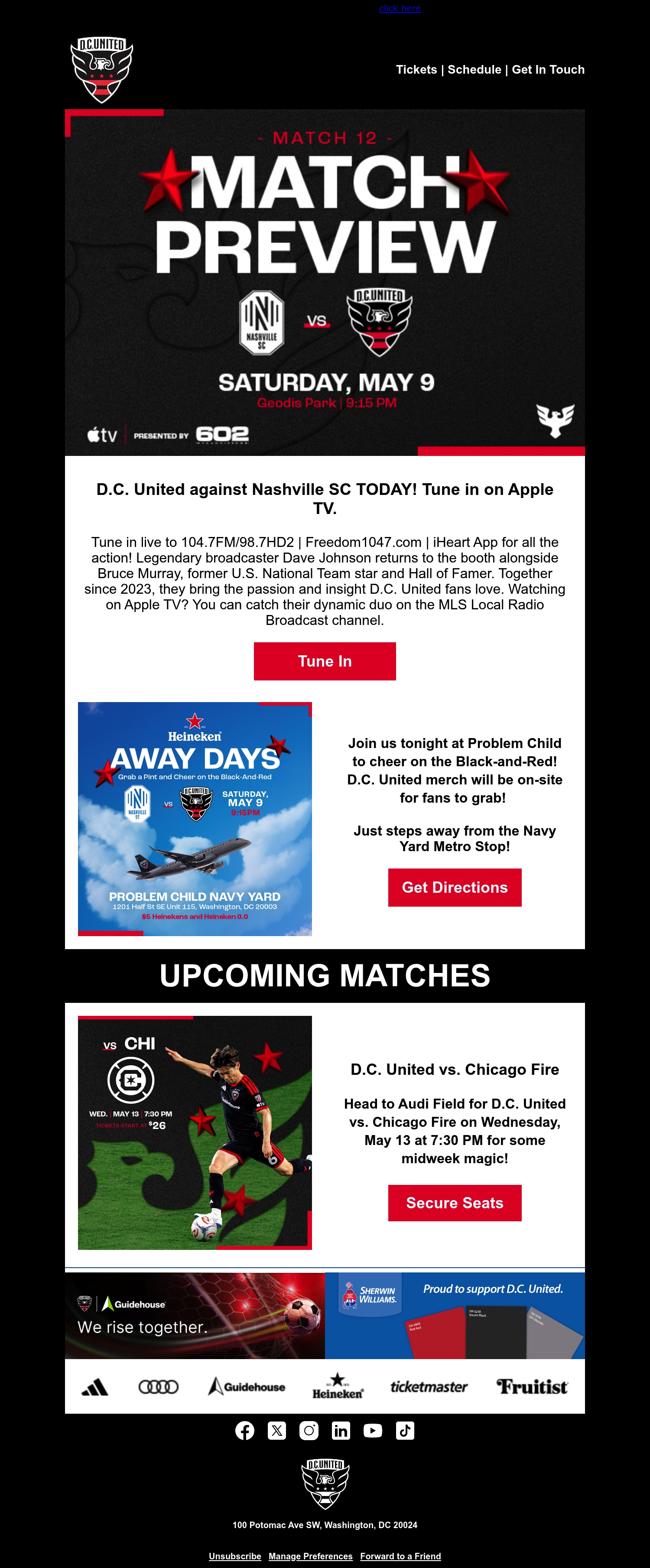
Task: Open the Chicago Fire match image
Action: click(195, 1133)
